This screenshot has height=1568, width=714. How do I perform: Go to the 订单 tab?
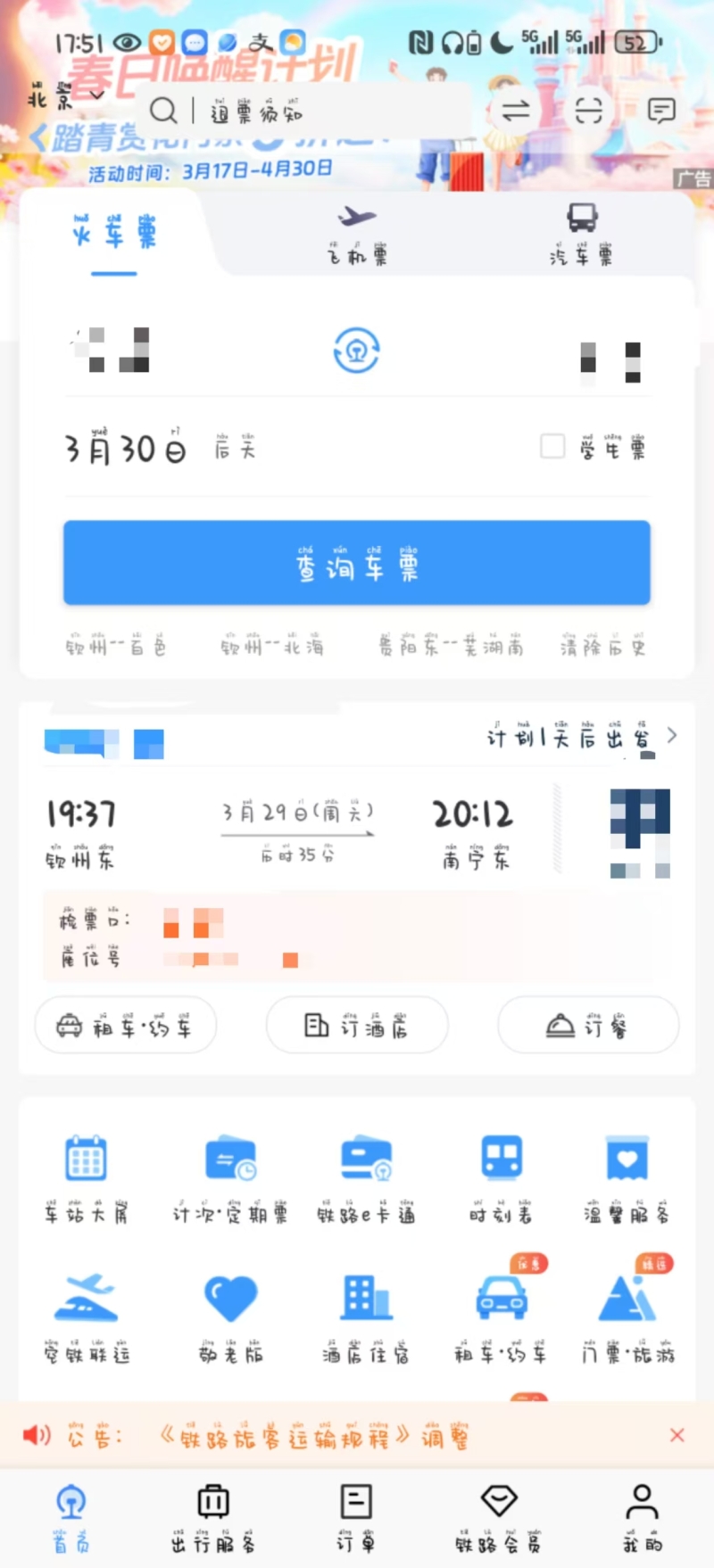pos(356,1518)
